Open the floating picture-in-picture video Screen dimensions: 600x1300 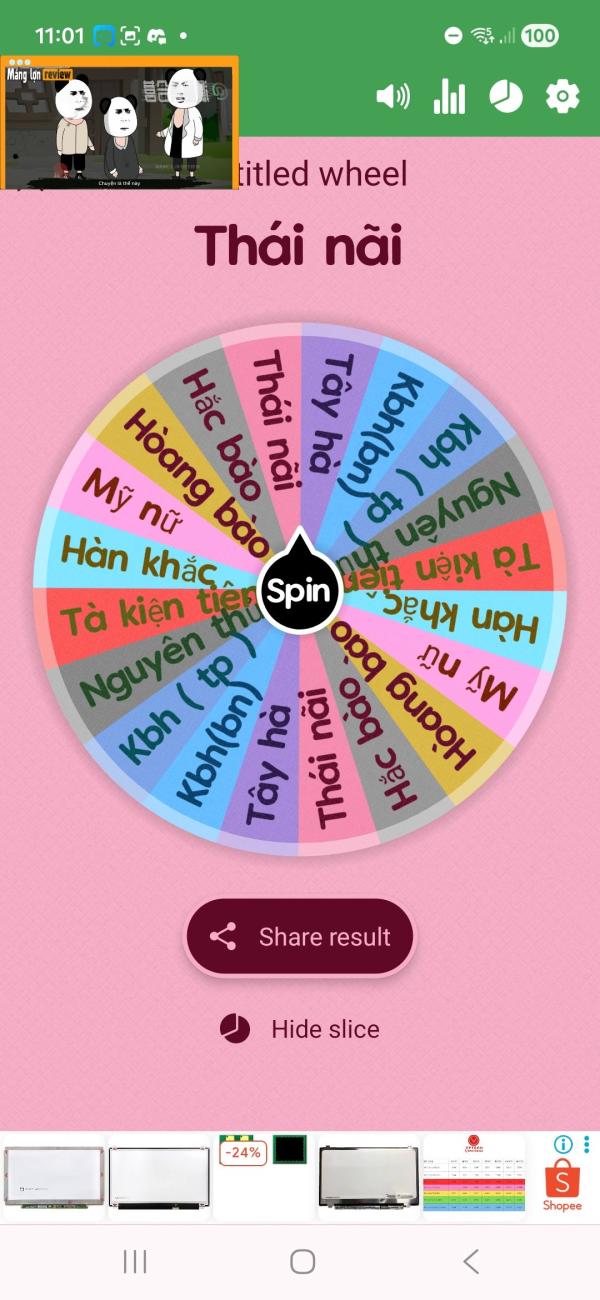point(120,122)
